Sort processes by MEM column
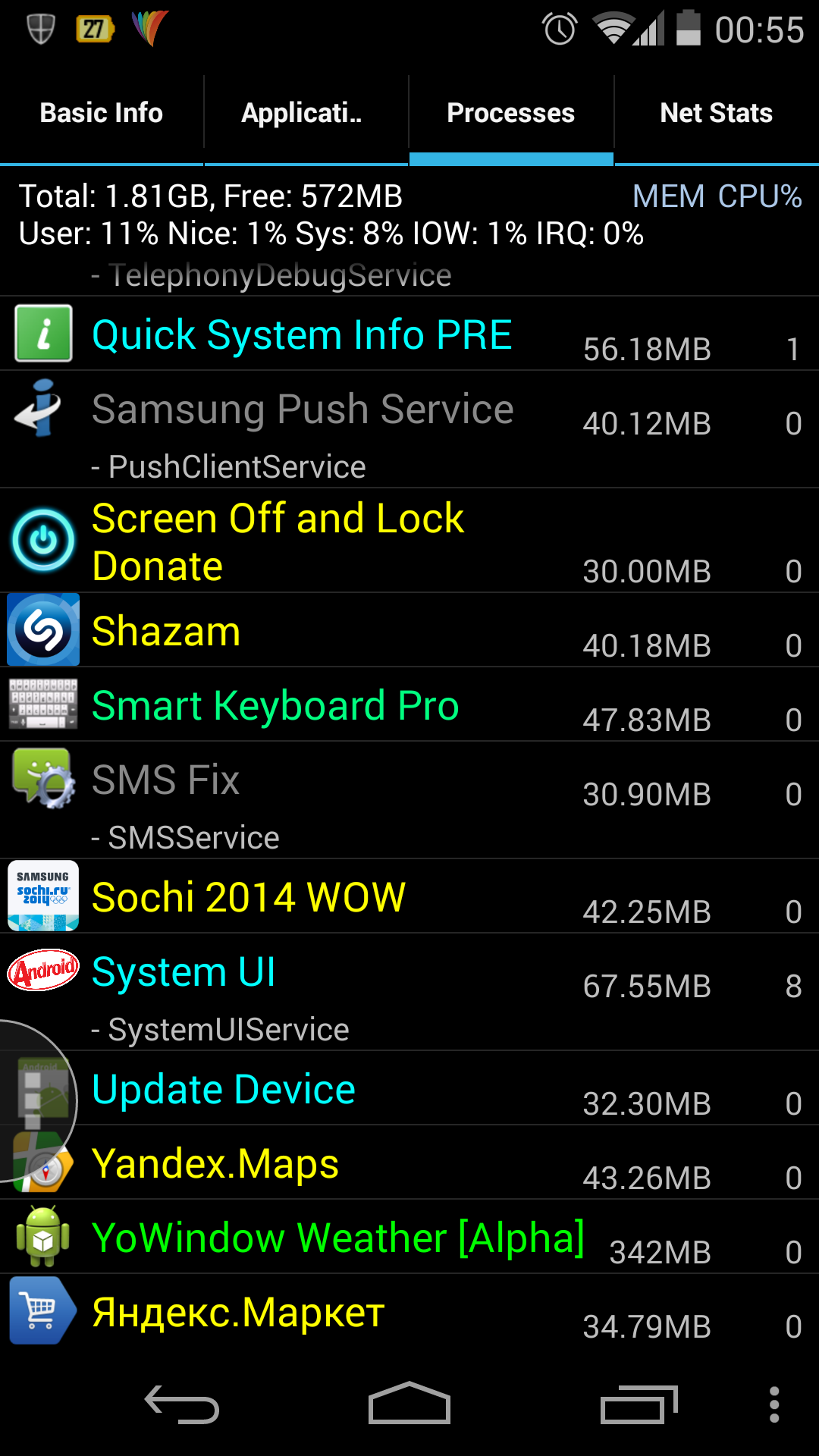The width and height of the screenshot is (819, 1456). 668,196
